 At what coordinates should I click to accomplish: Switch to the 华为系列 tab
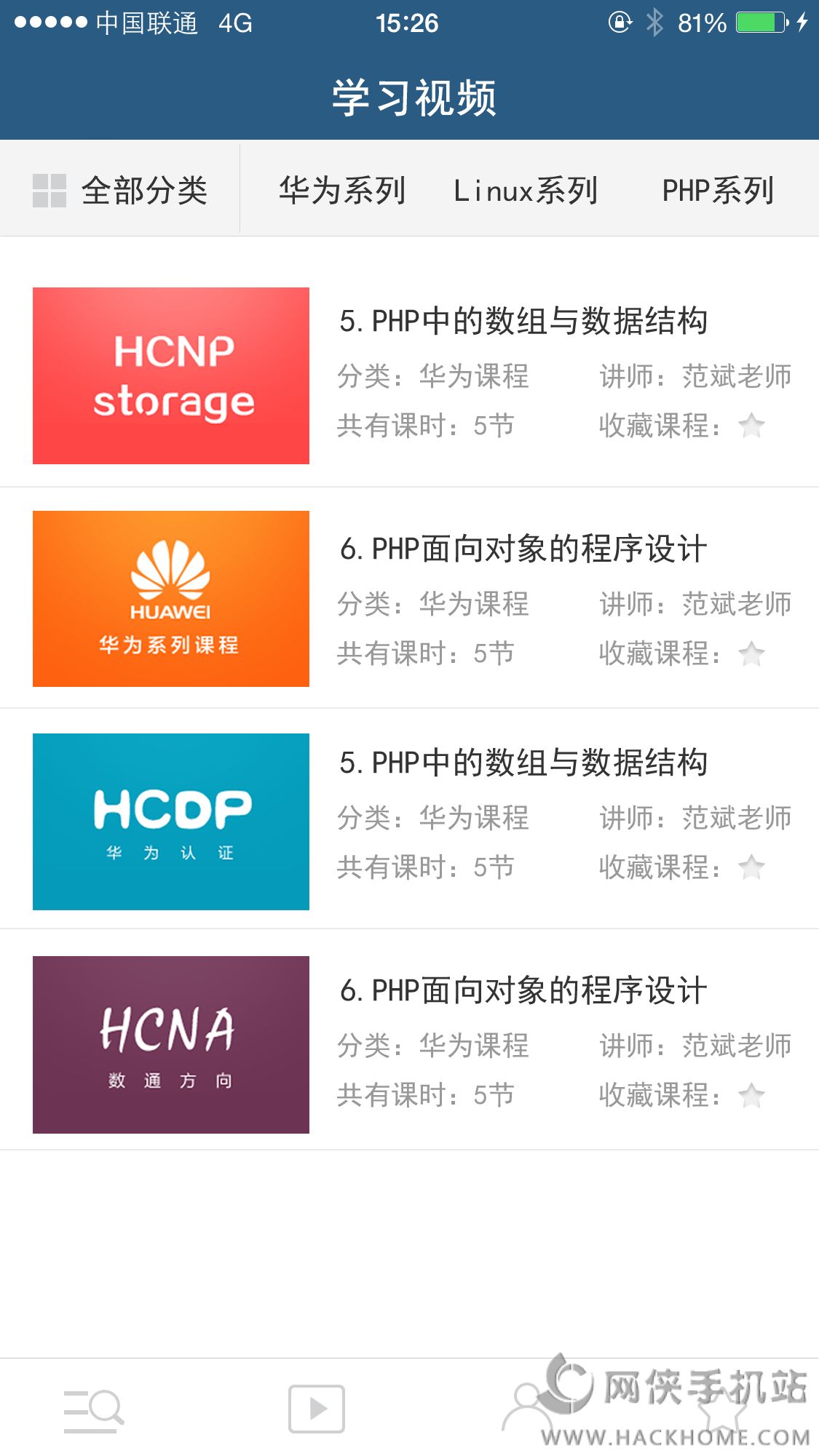(342, 191)
